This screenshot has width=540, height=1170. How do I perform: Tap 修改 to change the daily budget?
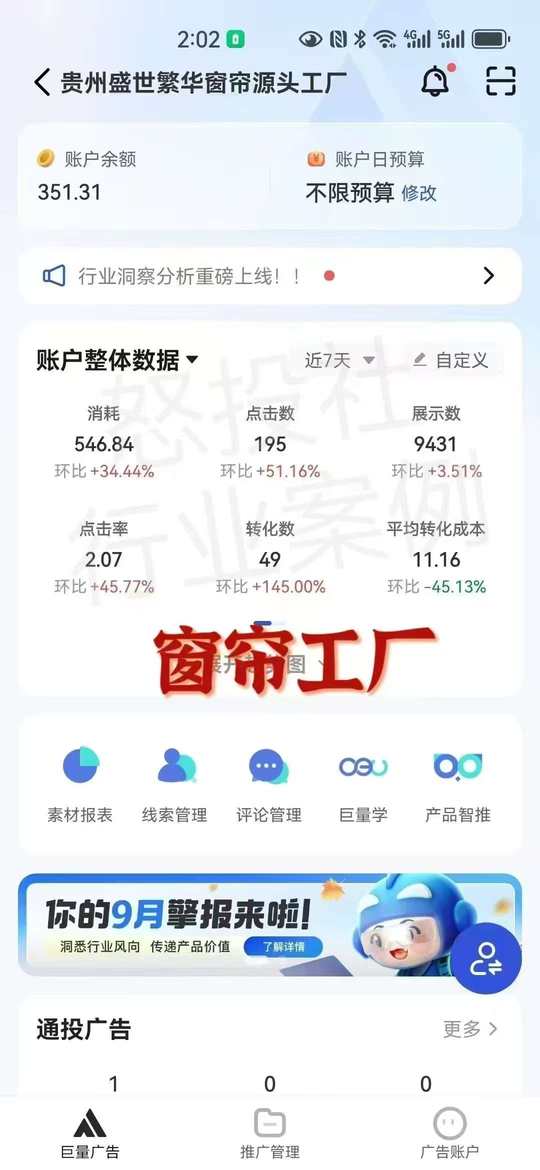coord(419,193)
